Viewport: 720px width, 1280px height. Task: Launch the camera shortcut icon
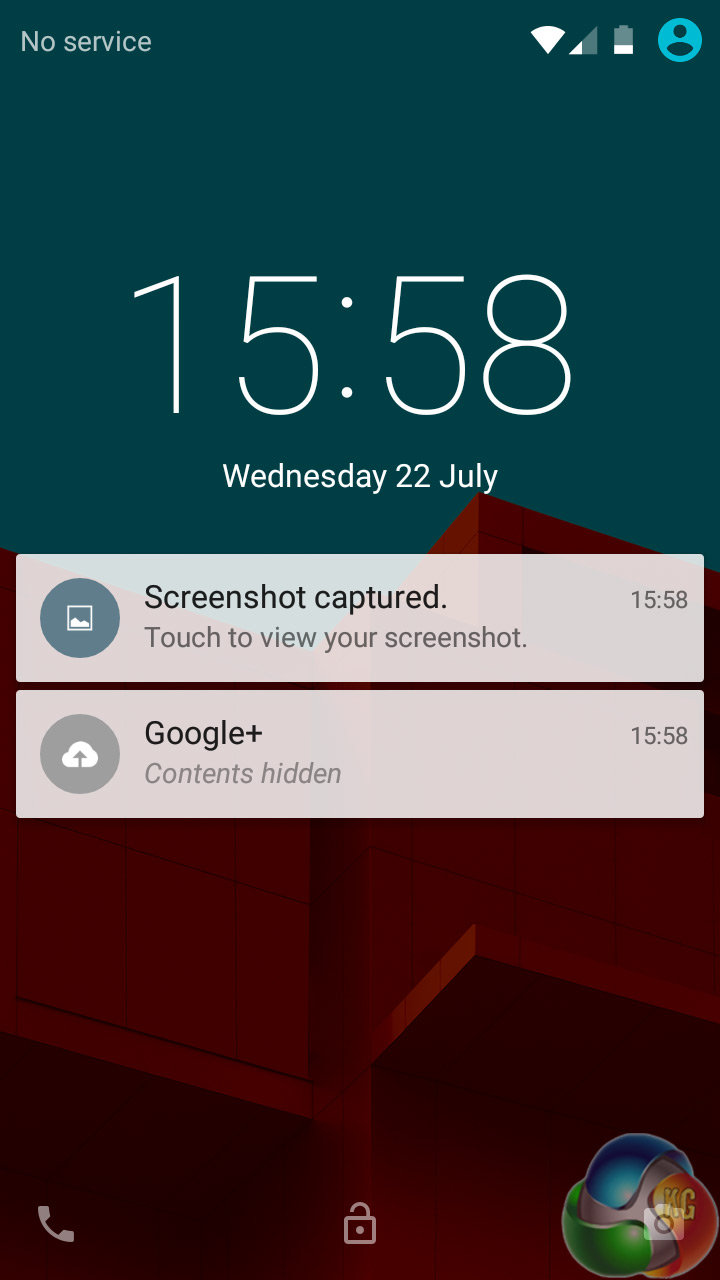(664, 1223)
